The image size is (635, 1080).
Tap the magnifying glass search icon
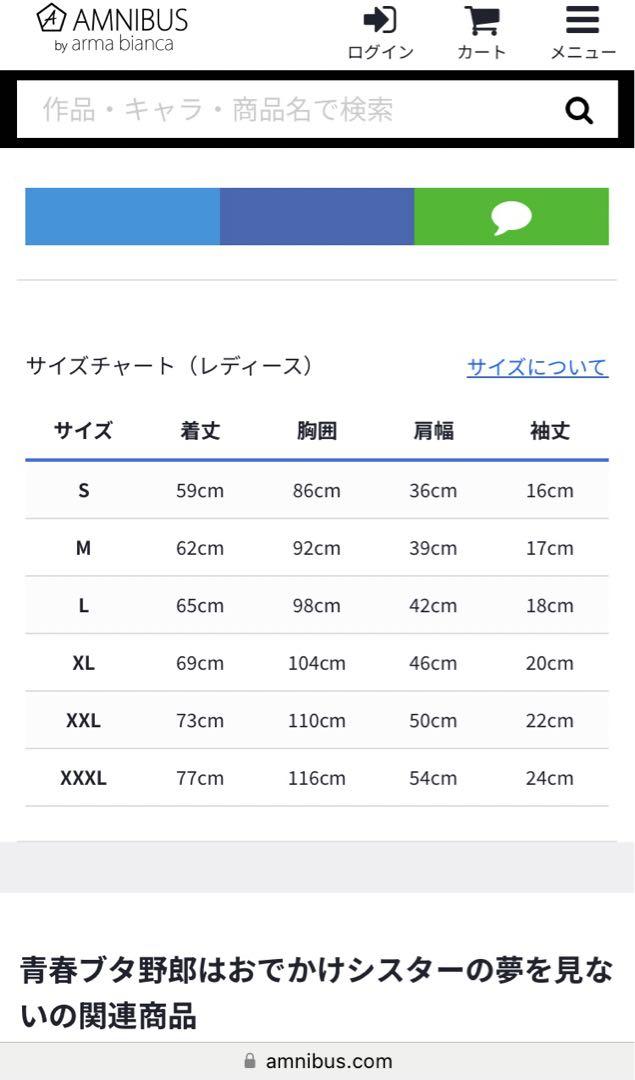click(x=579, y=110)
